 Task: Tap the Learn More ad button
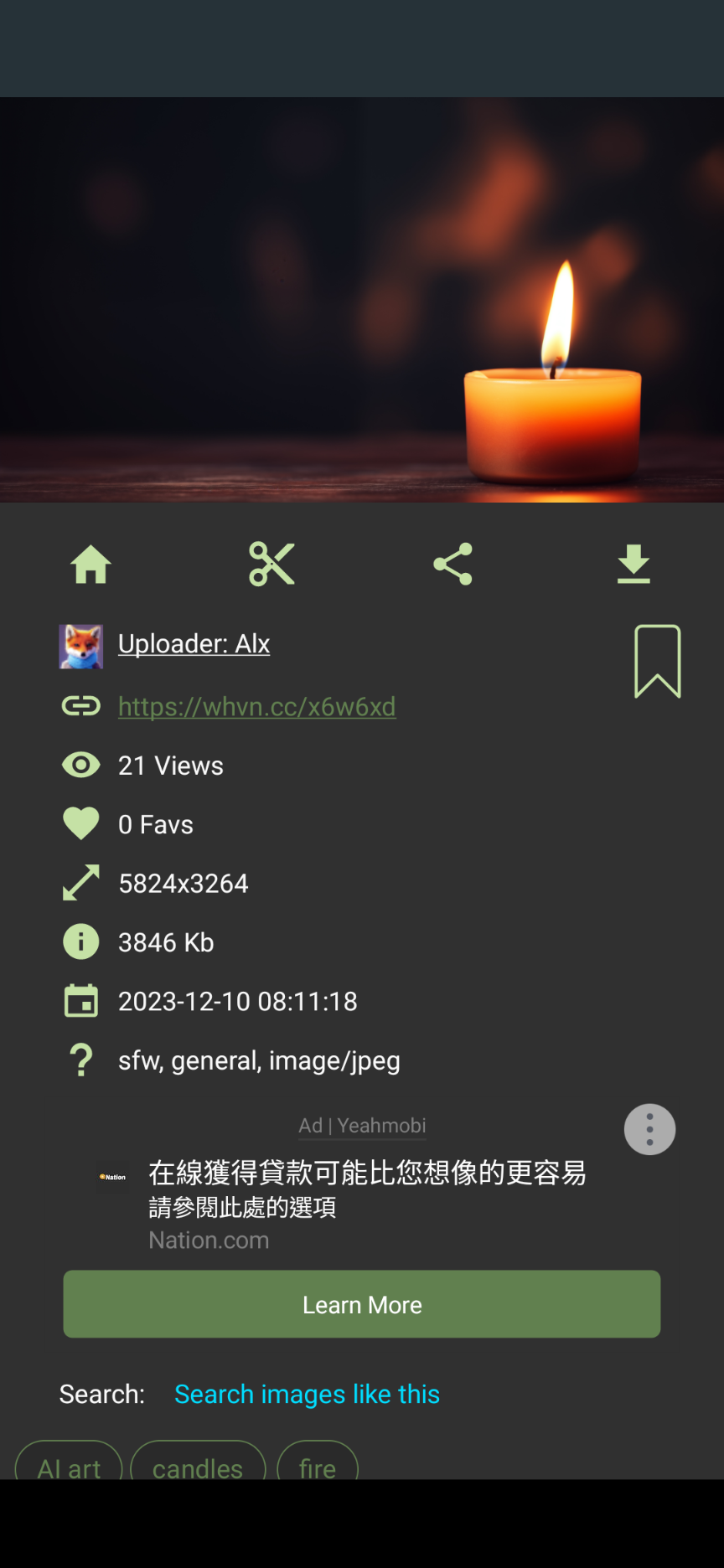(x=361, y=1304)
